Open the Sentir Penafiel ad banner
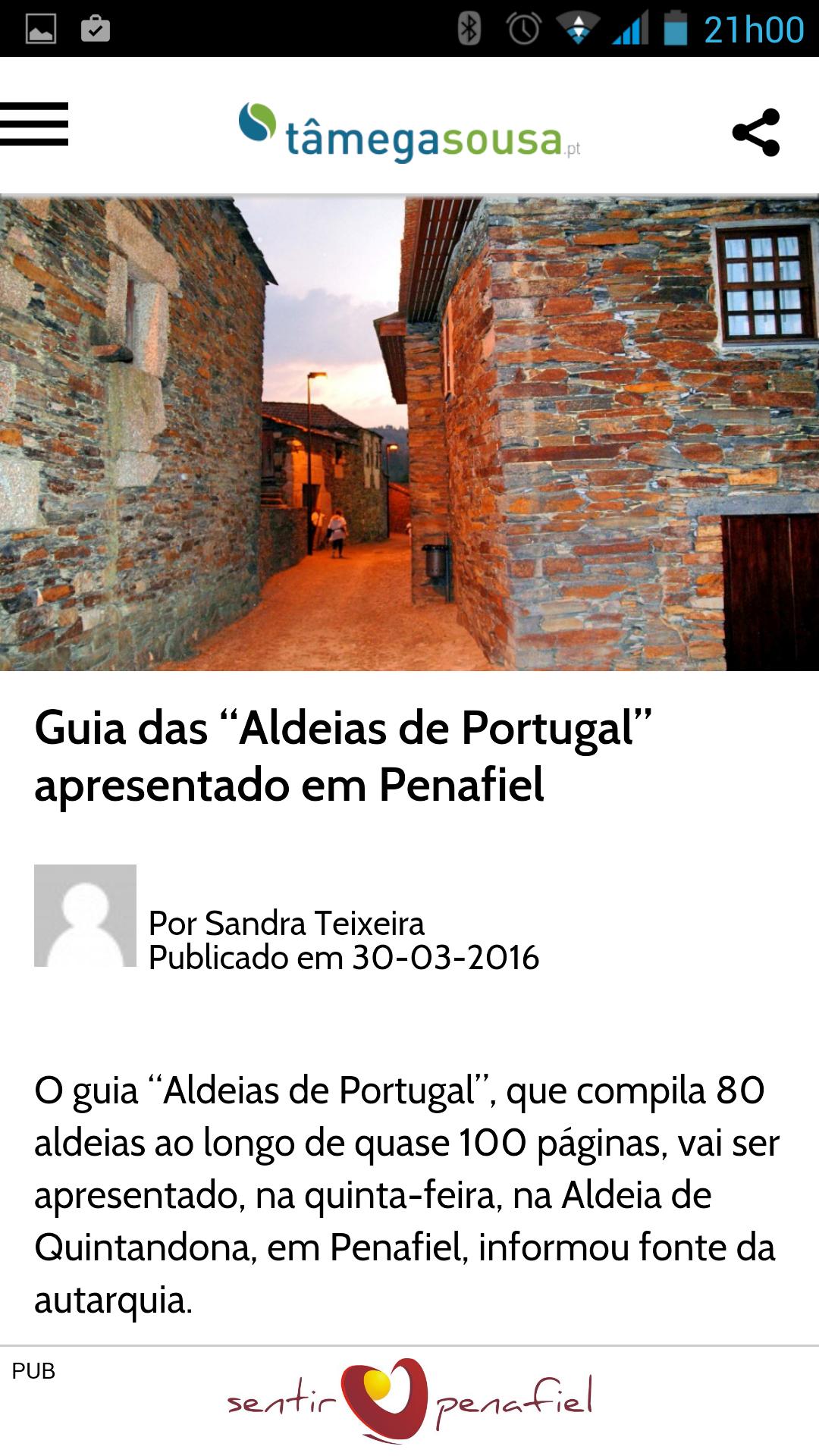The height and width of the screenshot is (1456, 819). (x=409, y=1400)
